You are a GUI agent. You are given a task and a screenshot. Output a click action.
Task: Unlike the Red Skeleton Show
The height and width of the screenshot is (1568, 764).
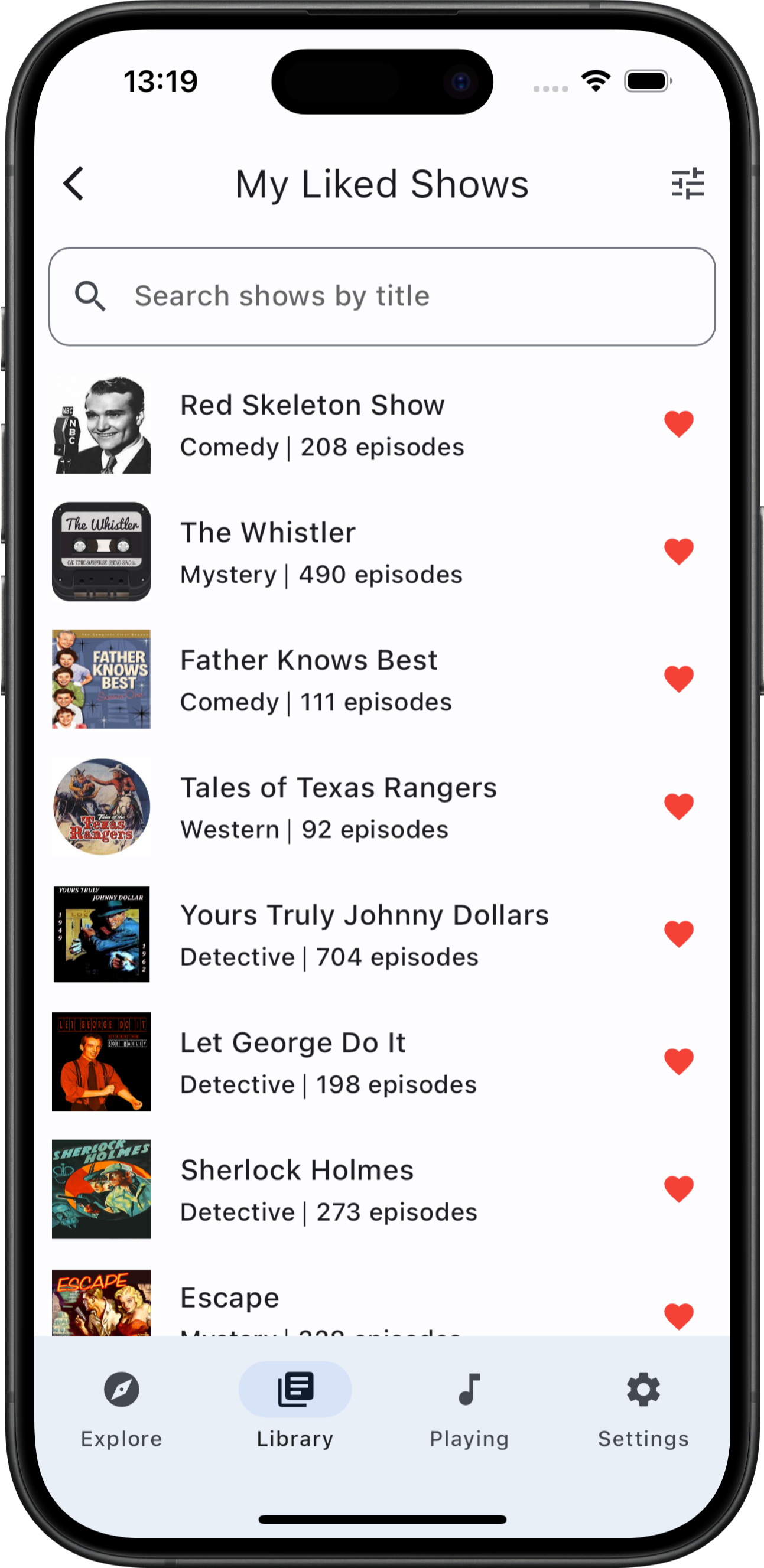tap(679, 424)
